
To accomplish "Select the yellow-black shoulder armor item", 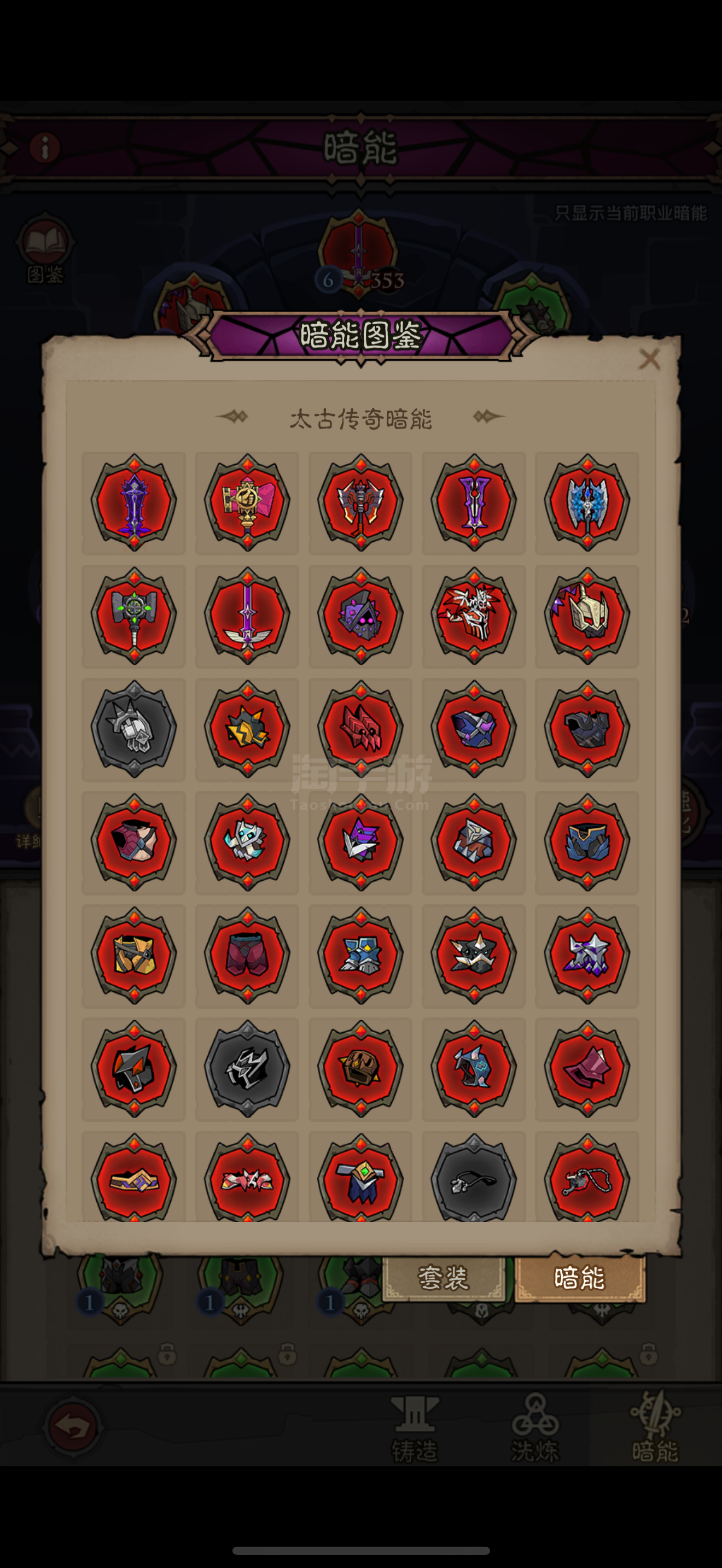I will (x=247, y=729).
